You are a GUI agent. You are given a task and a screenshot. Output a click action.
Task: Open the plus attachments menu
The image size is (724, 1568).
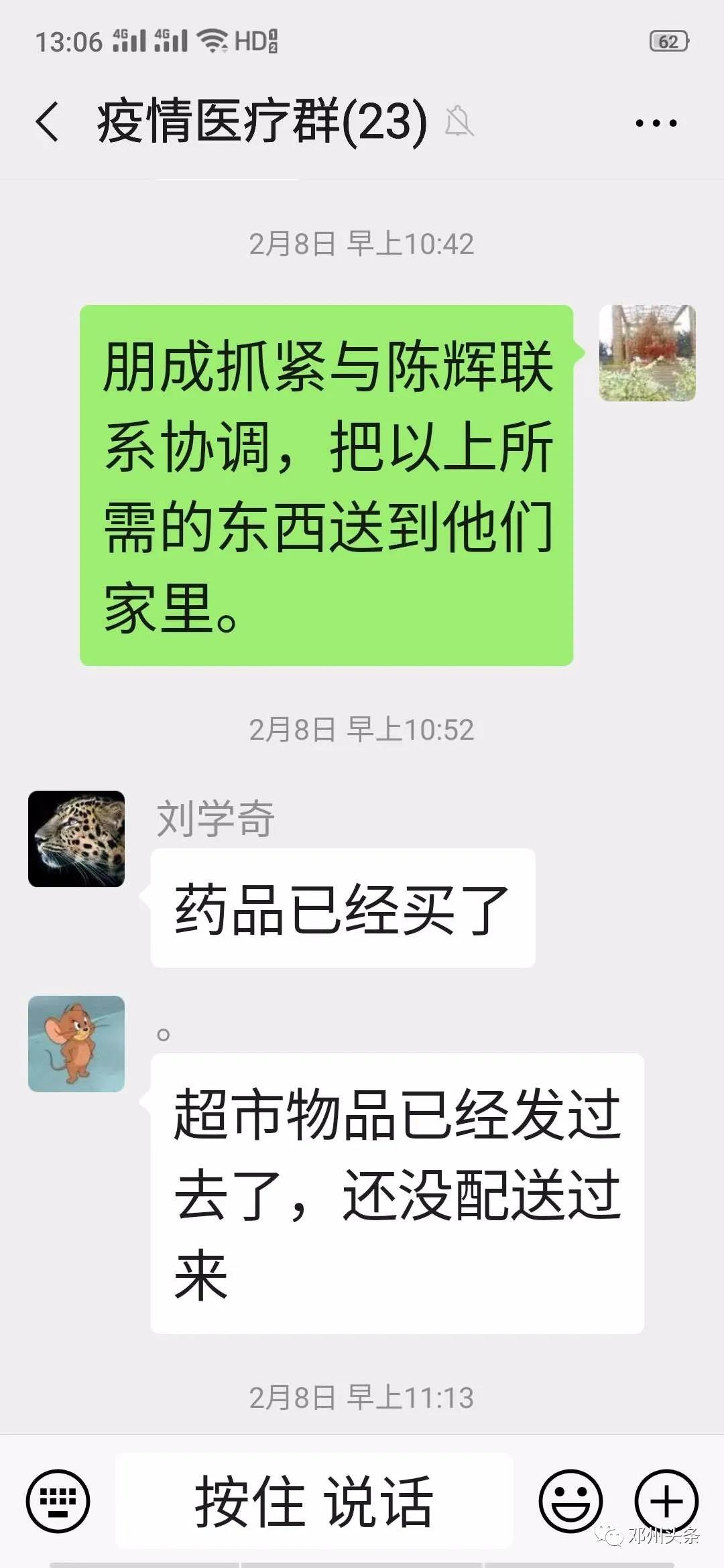point(666,1501)
